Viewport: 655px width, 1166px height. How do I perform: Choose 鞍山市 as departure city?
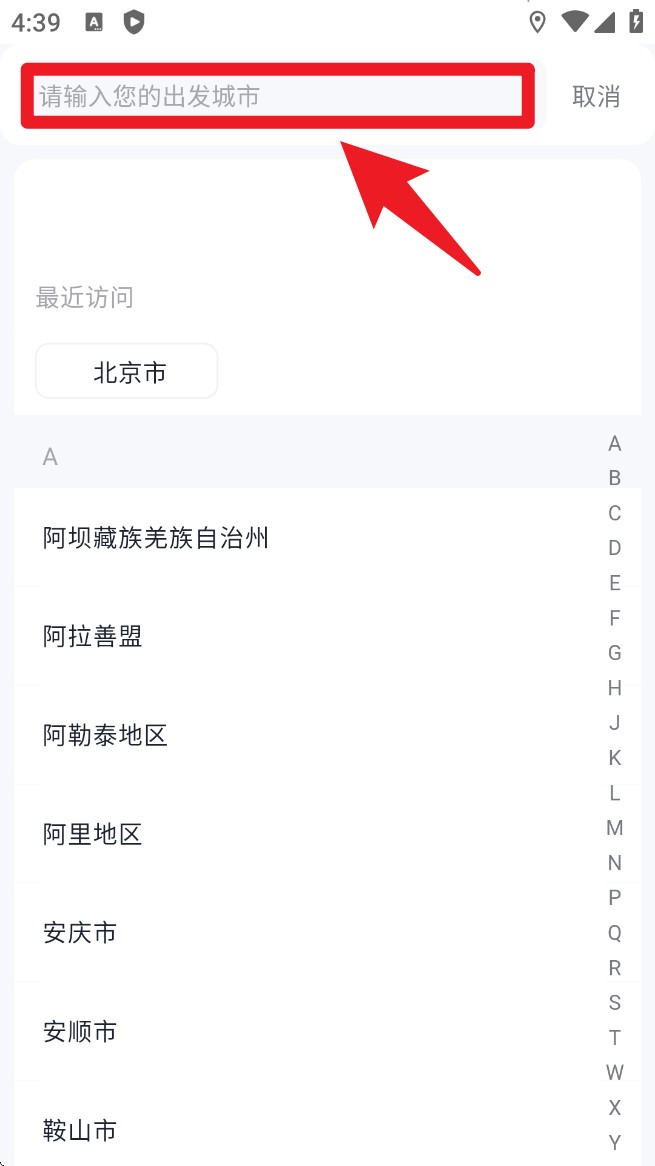(80, 1130)
